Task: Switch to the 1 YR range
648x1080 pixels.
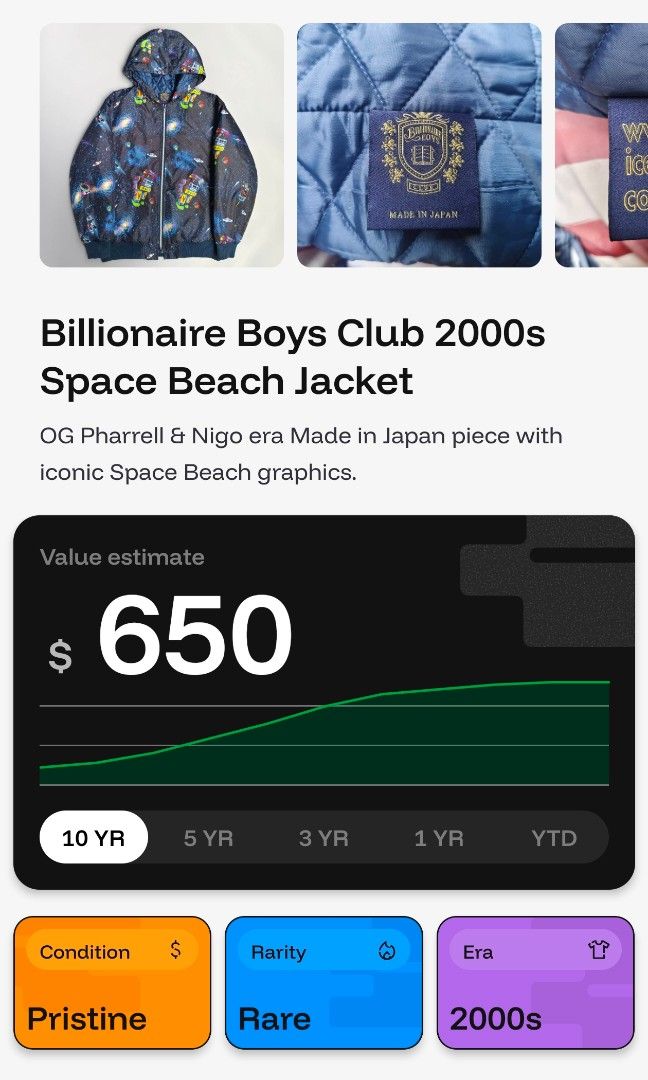Action: point(439,838)
